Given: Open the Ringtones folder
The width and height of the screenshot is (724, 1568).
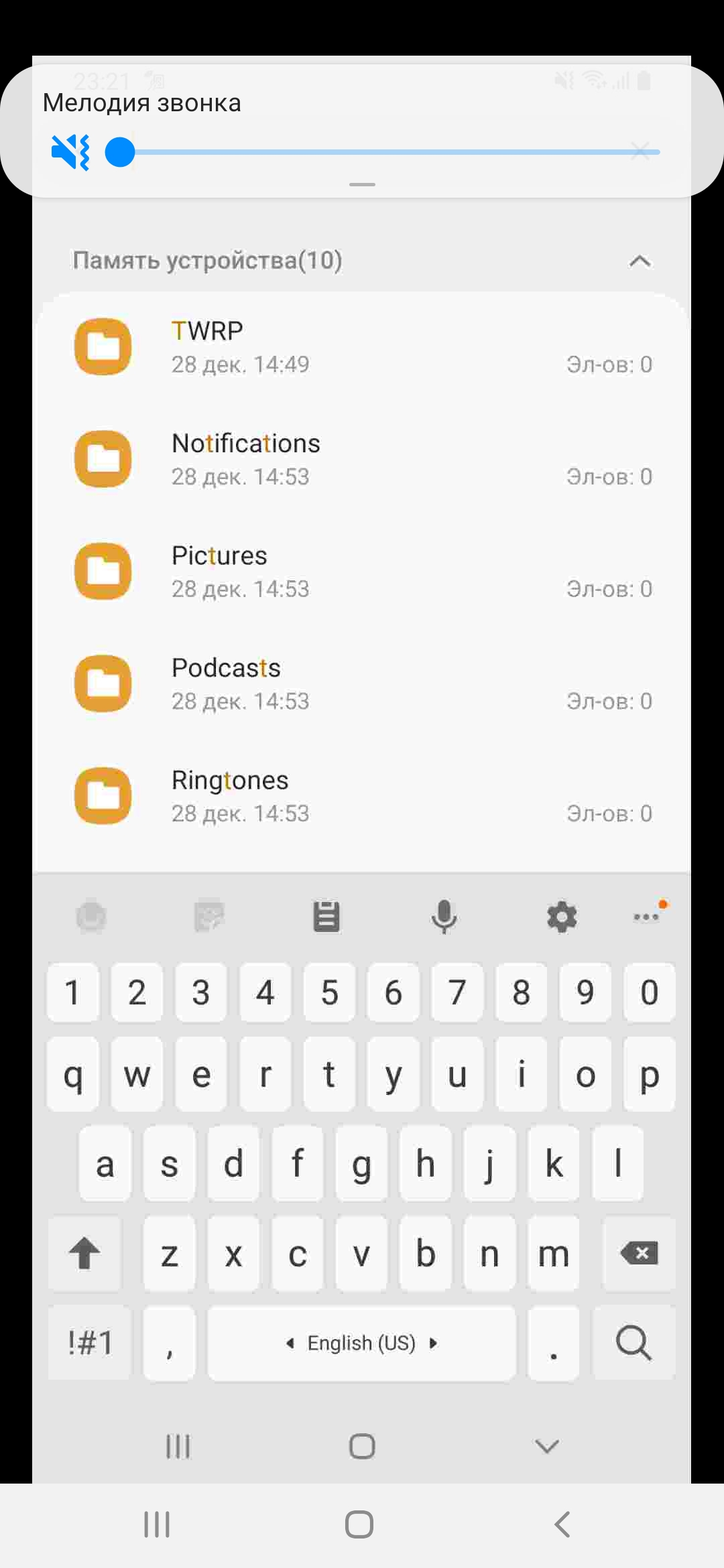Looking at the screenshot, I should (362, 796).
